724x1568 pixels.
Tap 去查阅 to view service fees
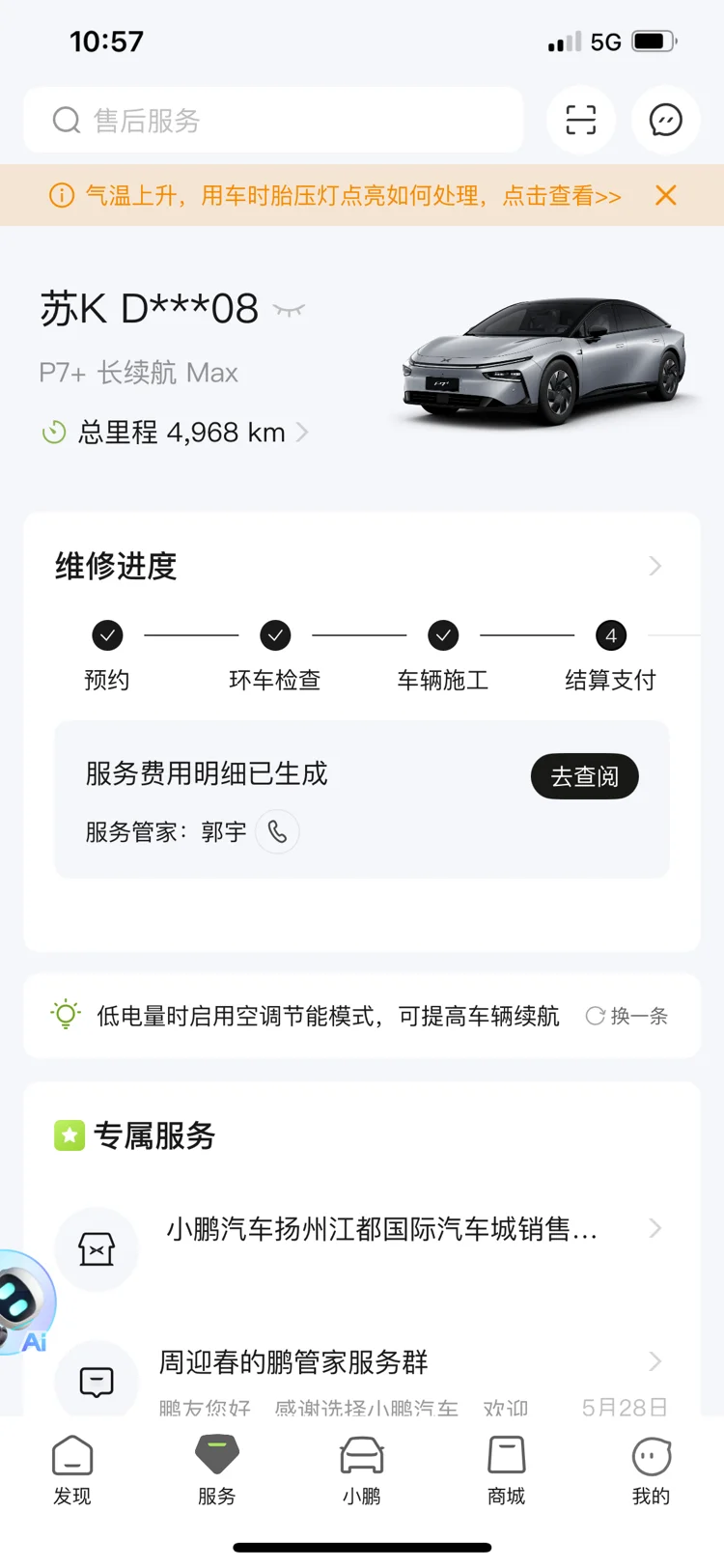(x=584, y=776)
